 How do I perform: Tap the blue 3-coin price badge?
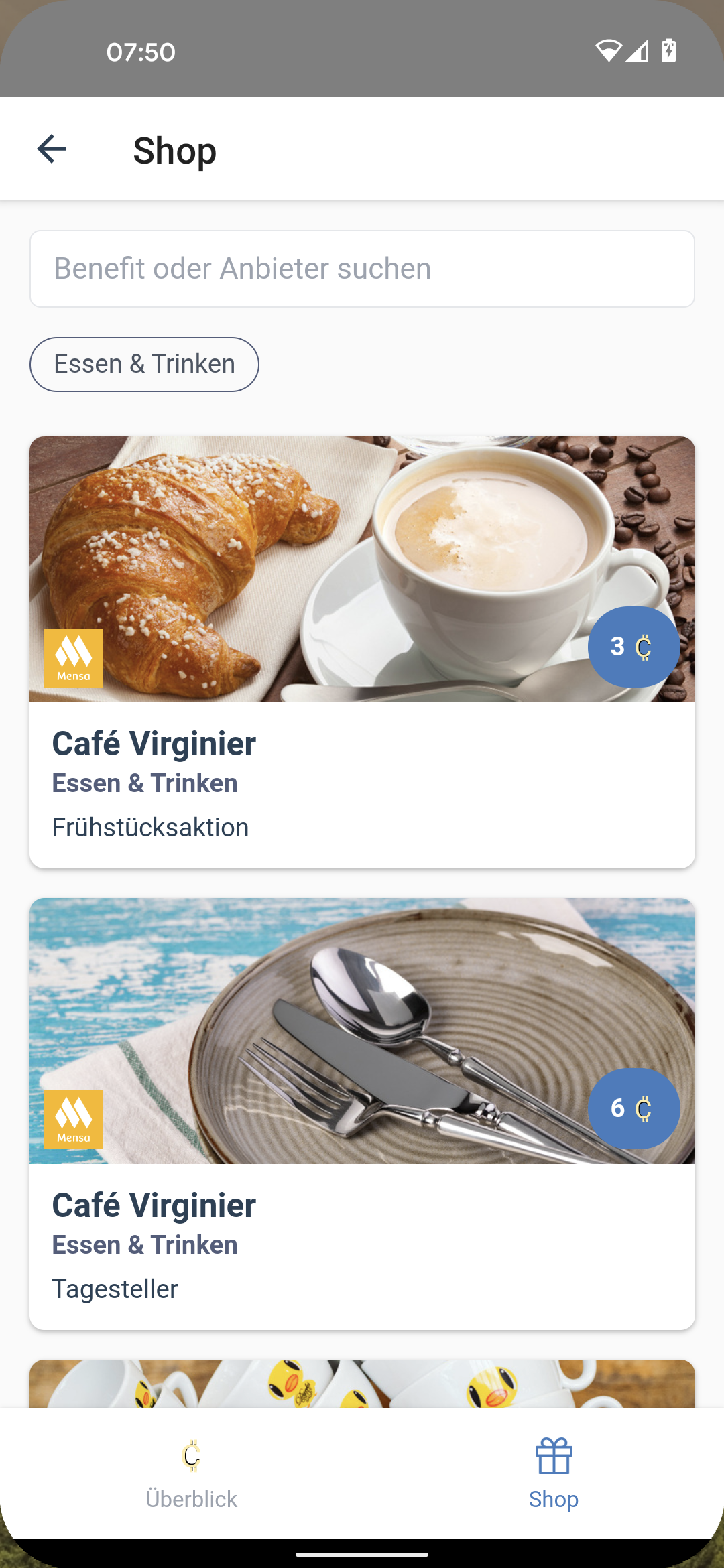[633, 647]
